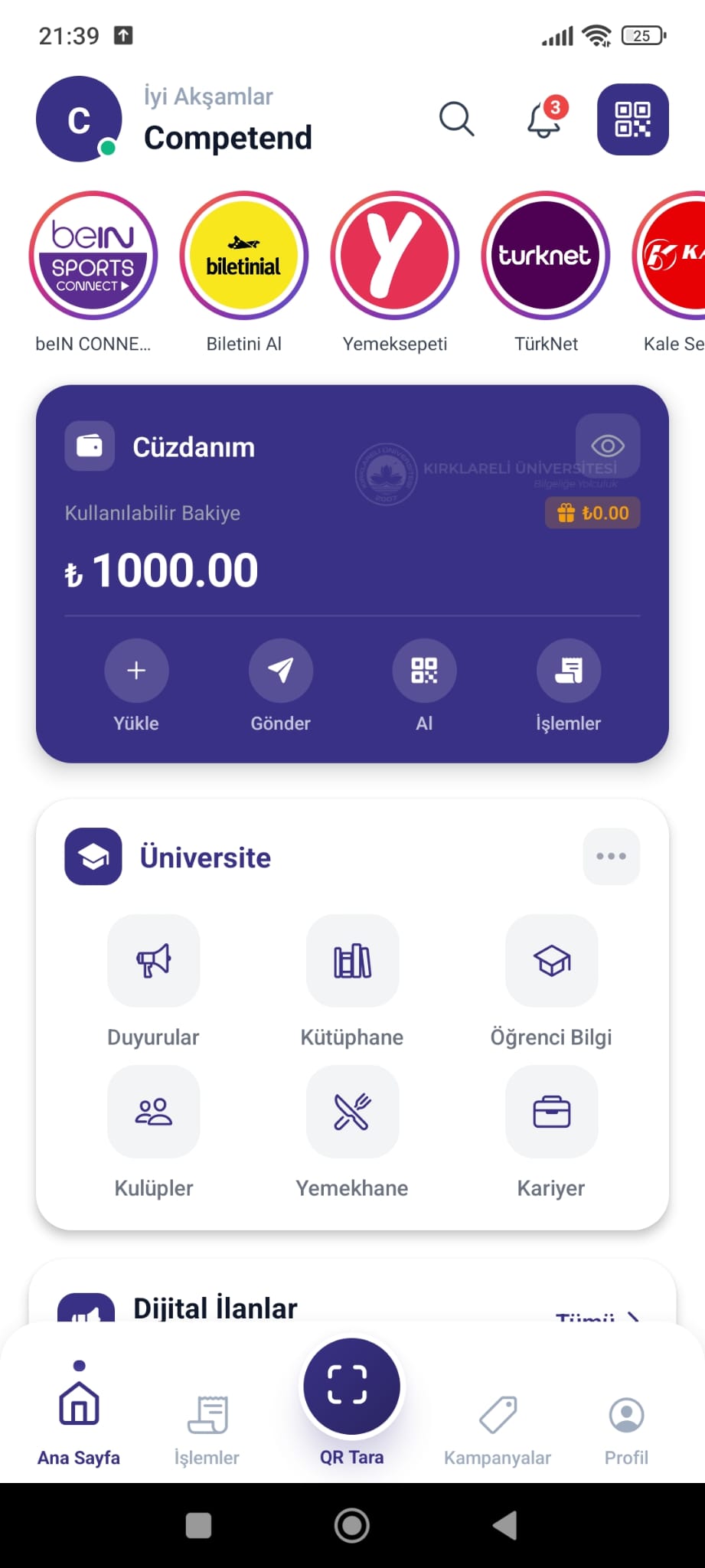This screenshot has width=705, height=1568.
Task: Tap the Kulüpler clubs icon
Action: (153, 1112)
